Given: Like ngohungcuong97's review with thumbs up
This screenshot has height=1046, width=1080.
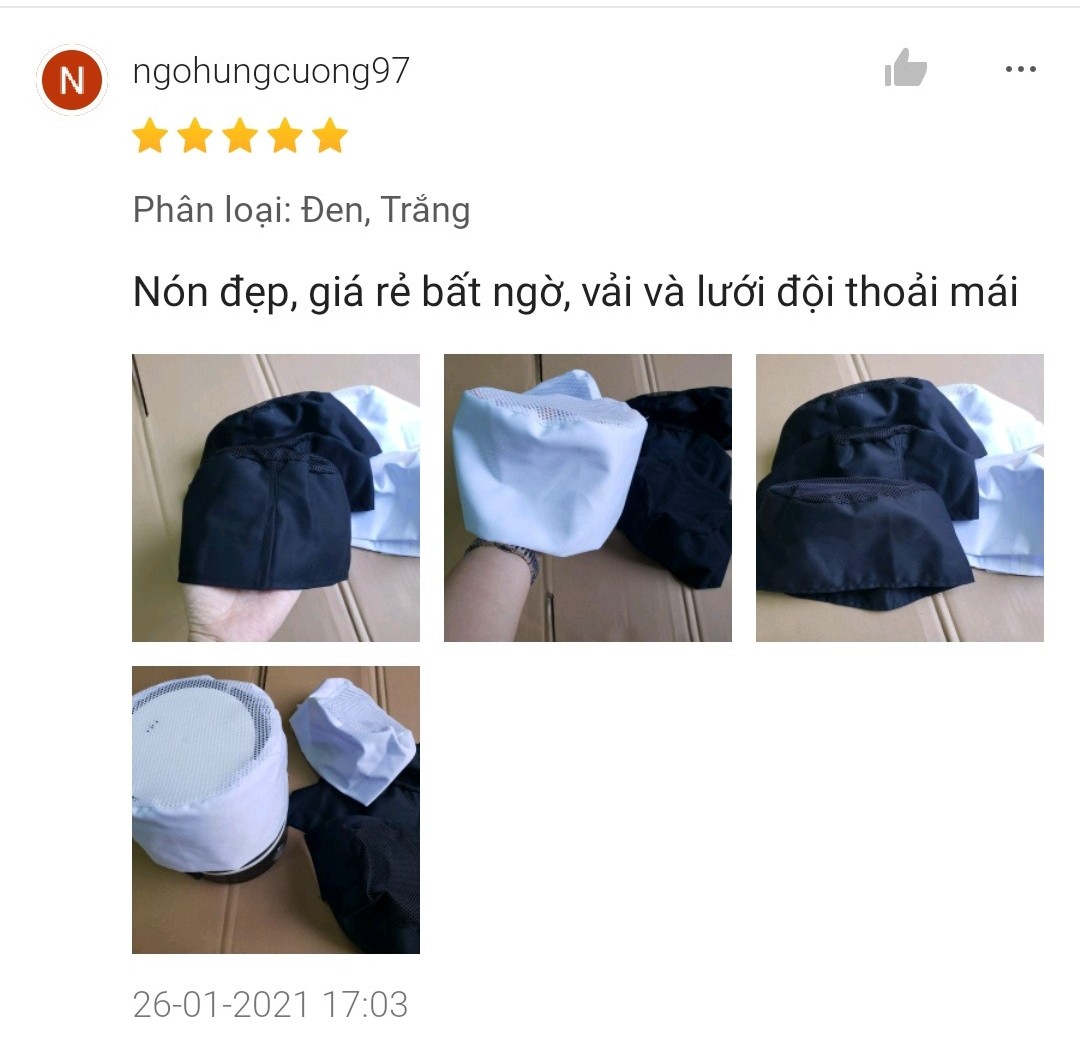Looking at the screenshot, I should (905, 68).
